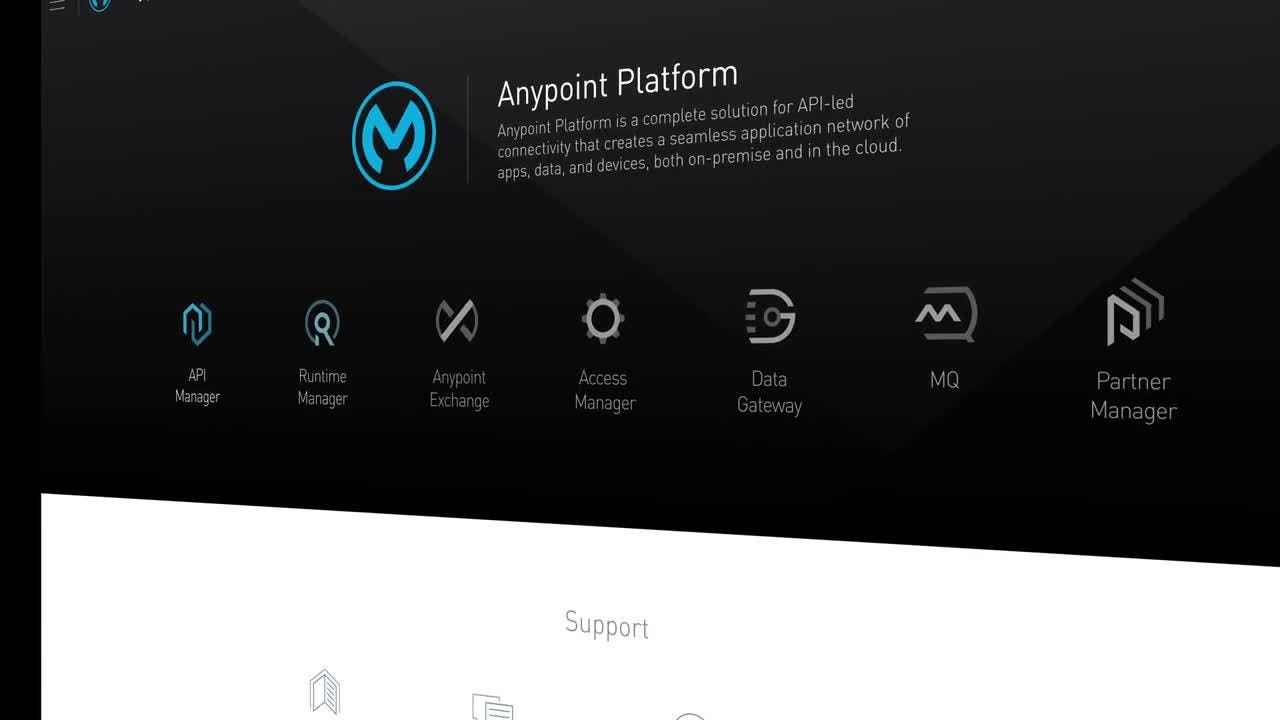Image resolution: width=1280 pixels, height=720 pixels.
Task: Open the MQ tile
Action: [x=945, y=315]
